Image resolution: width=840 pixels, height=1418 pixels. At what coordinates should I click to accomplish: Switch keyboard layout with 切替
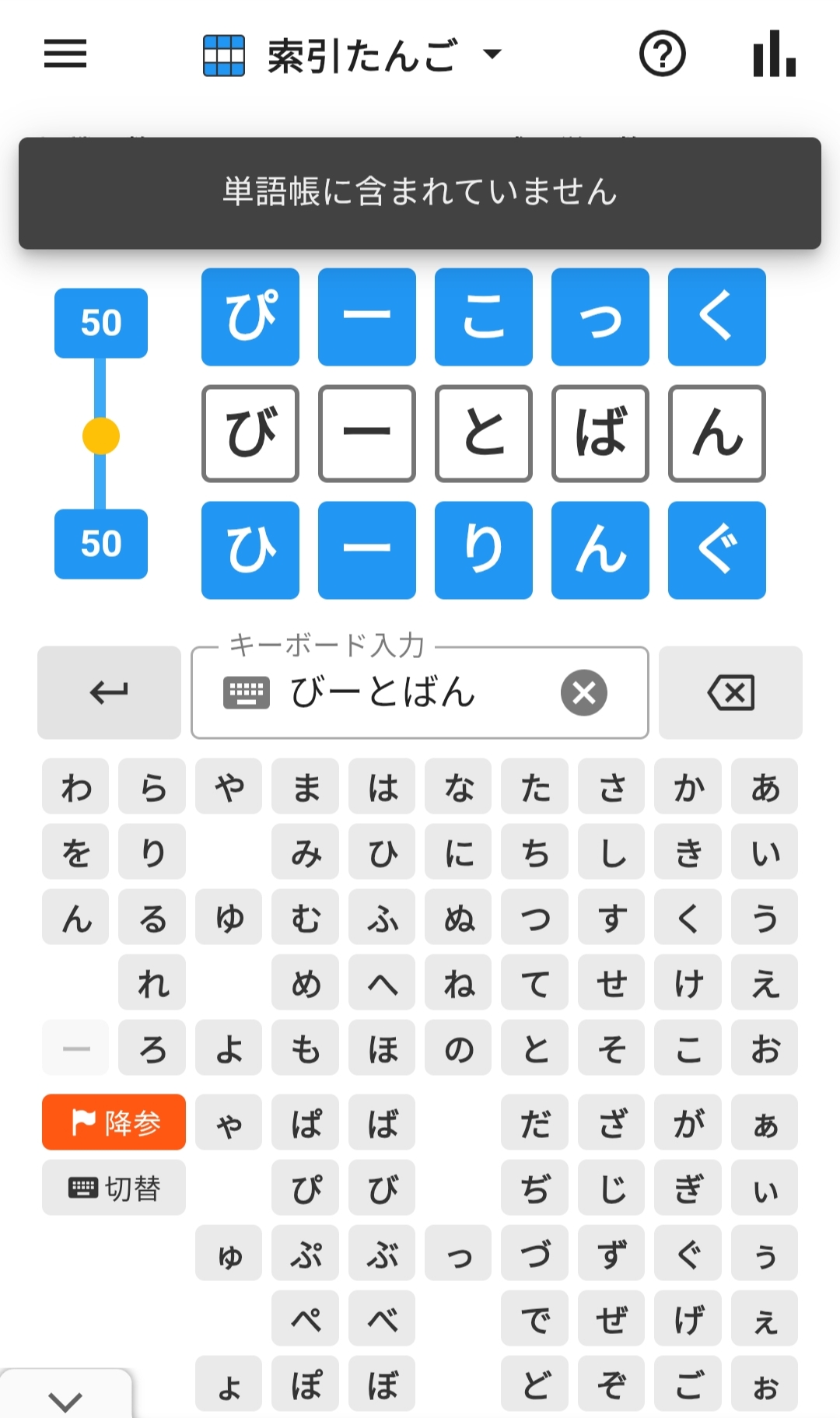tap(114, 1188)
